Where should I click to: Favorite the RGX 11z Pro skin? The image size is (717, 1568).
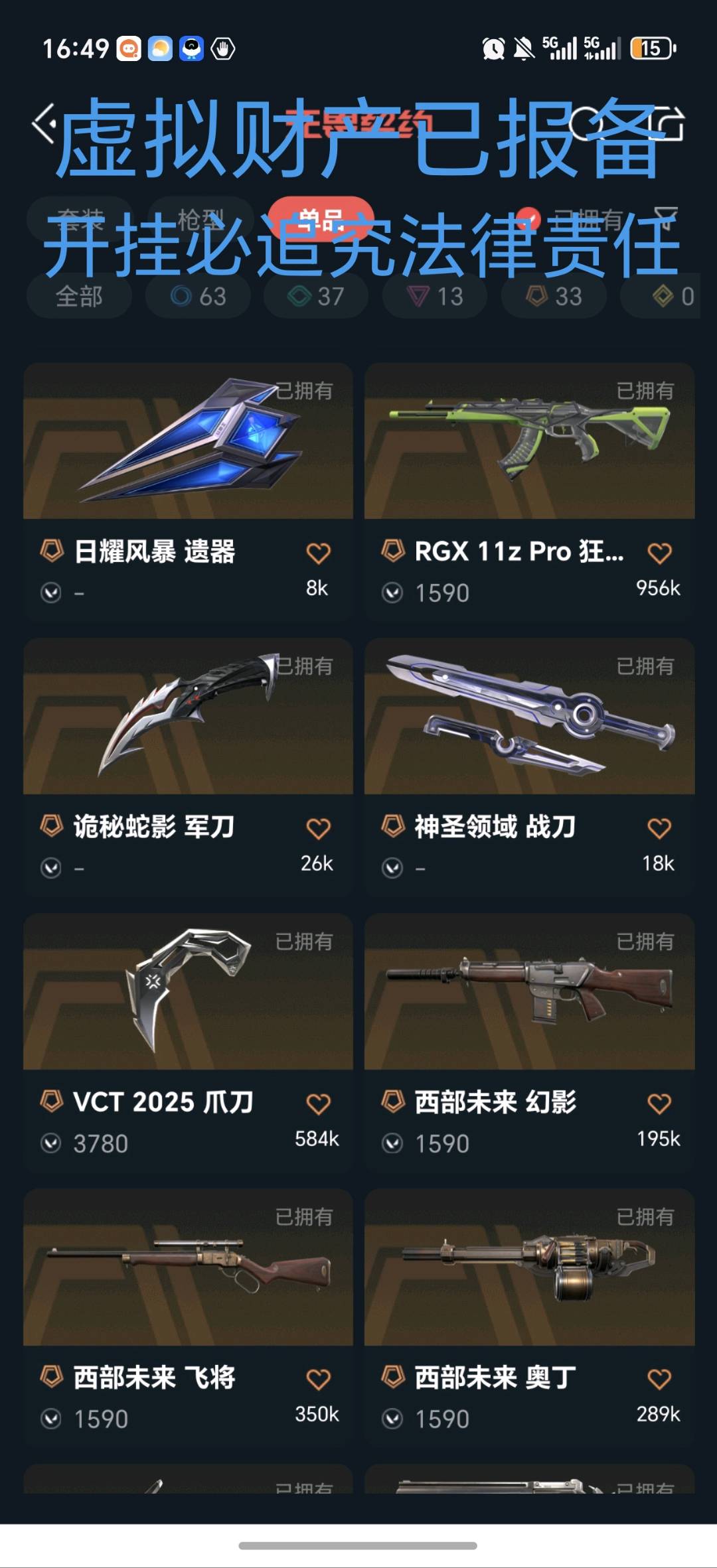tap(659, 553)
